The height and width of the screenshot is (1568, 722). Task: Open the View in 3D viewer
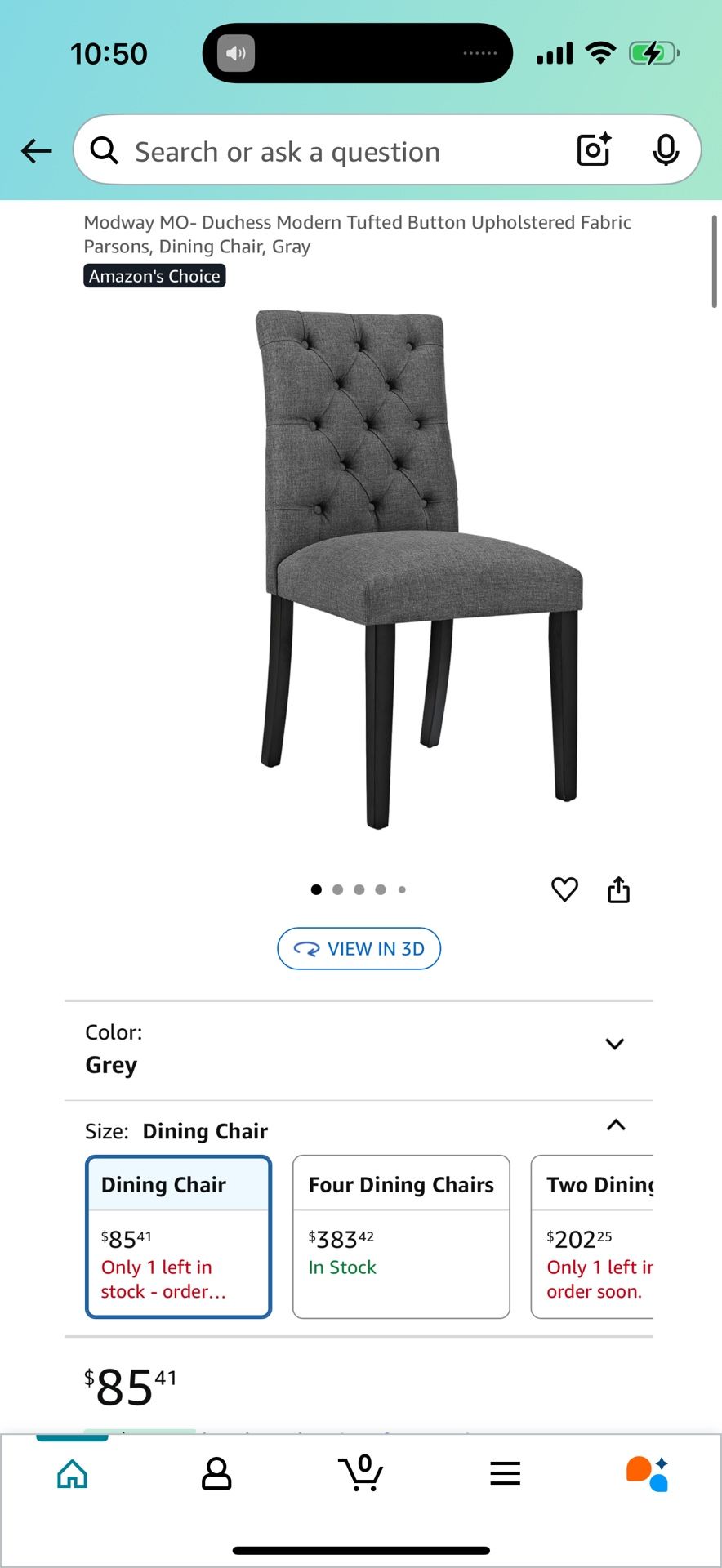[359, 949]
